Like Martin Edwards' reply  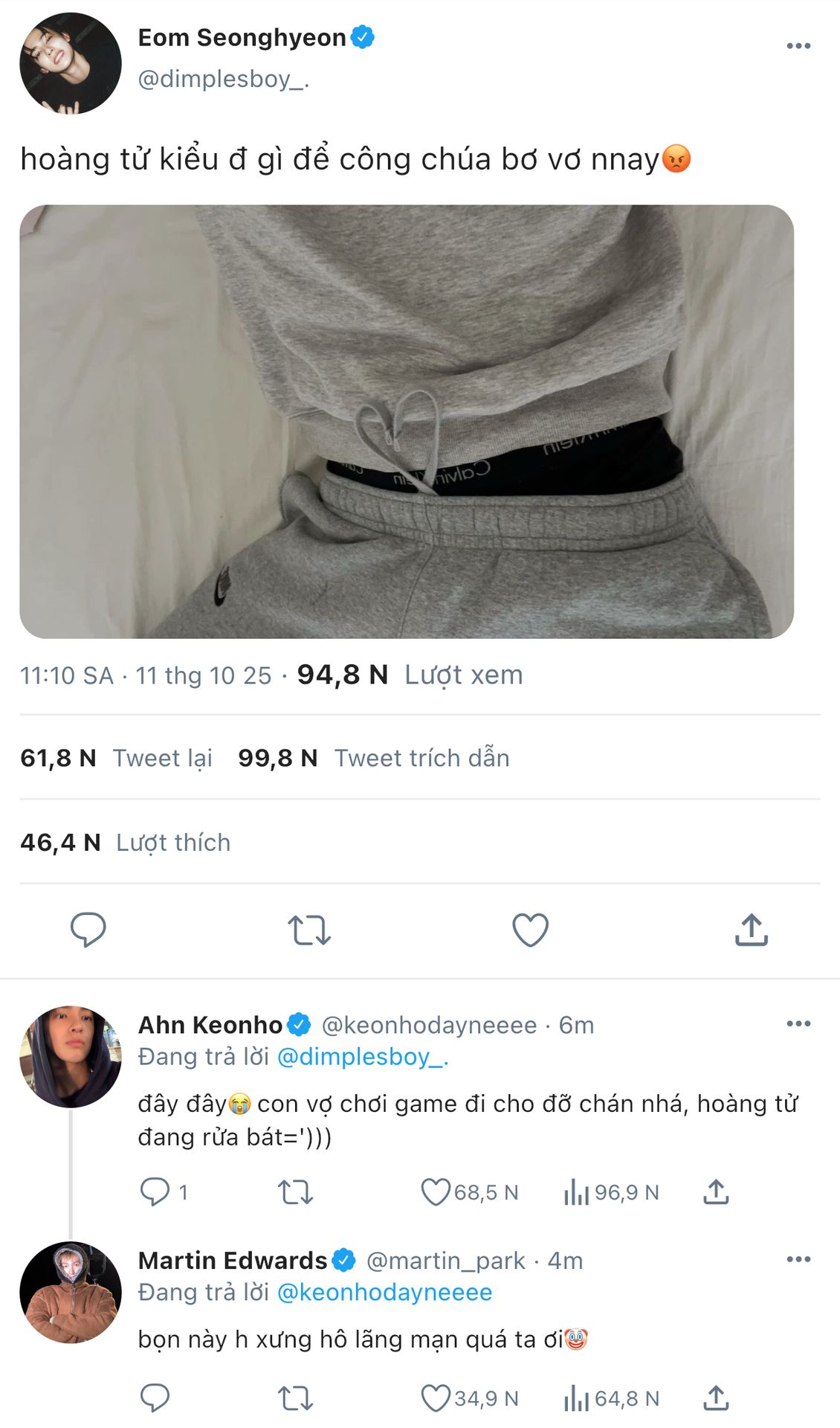436,1398
